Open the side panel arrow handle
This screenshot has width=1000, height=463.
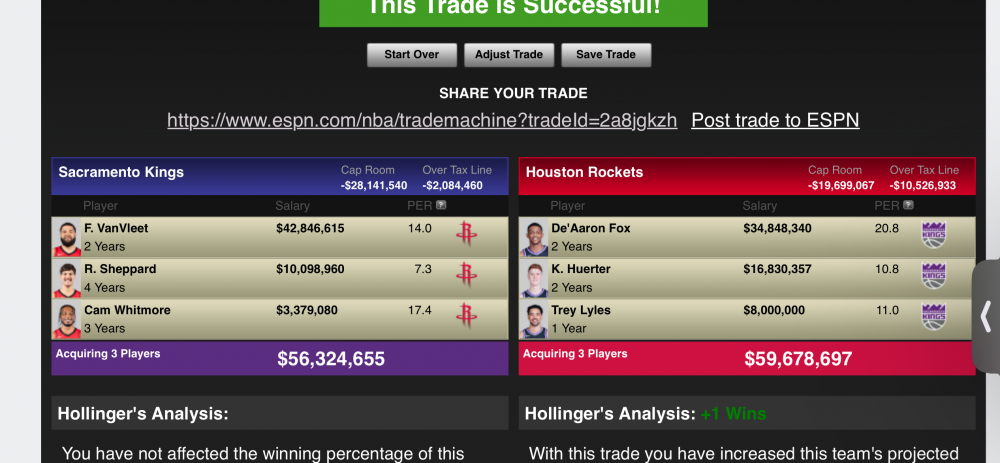[986, 316]
